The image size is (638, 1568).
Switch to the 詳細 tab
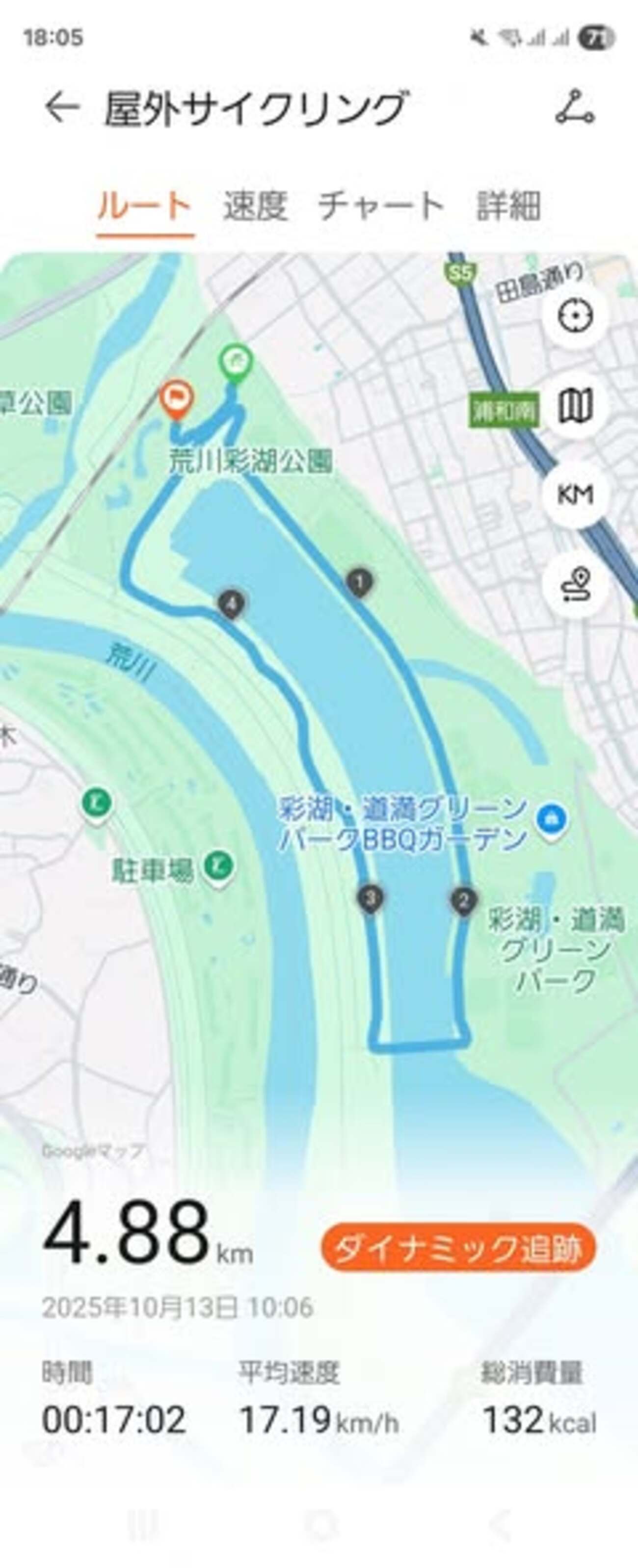[508, 206]
